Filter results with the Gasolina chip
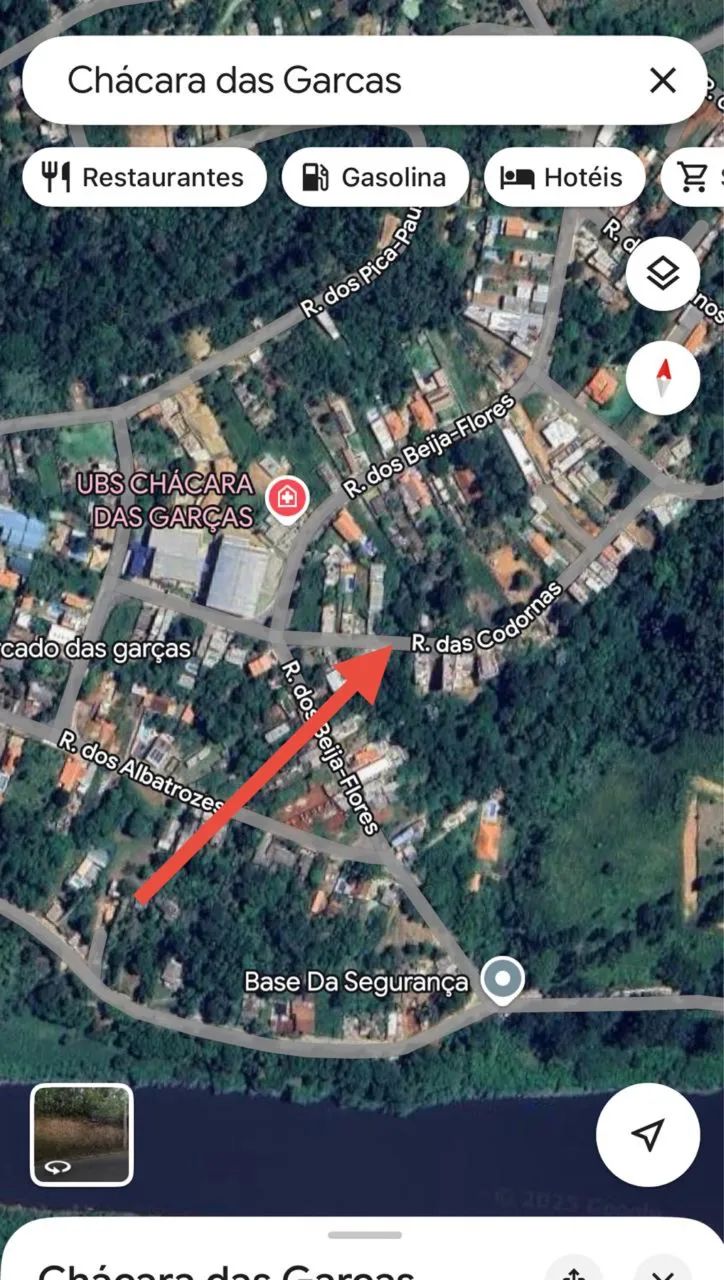724x1280 pixels. 375,177
